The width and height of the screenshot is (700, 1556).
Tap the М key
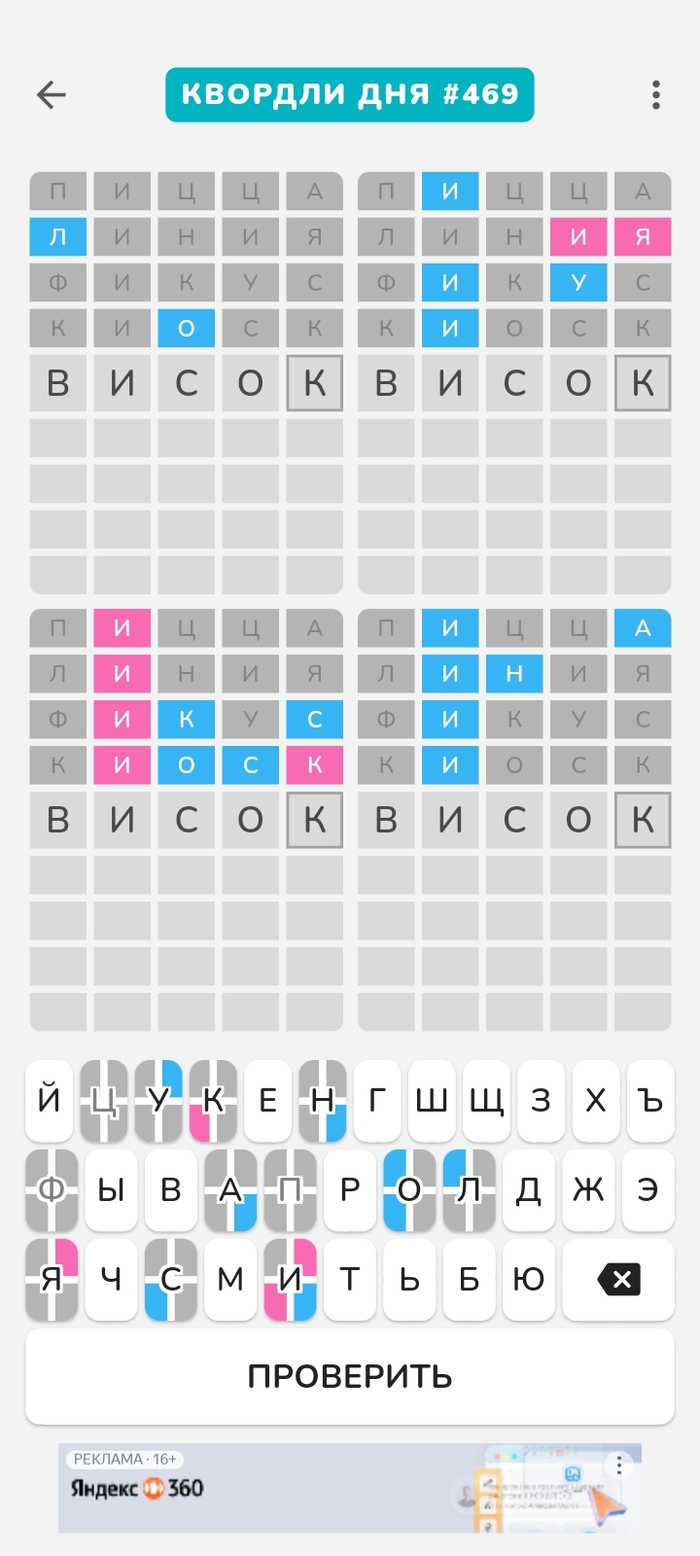(230, 1279)
